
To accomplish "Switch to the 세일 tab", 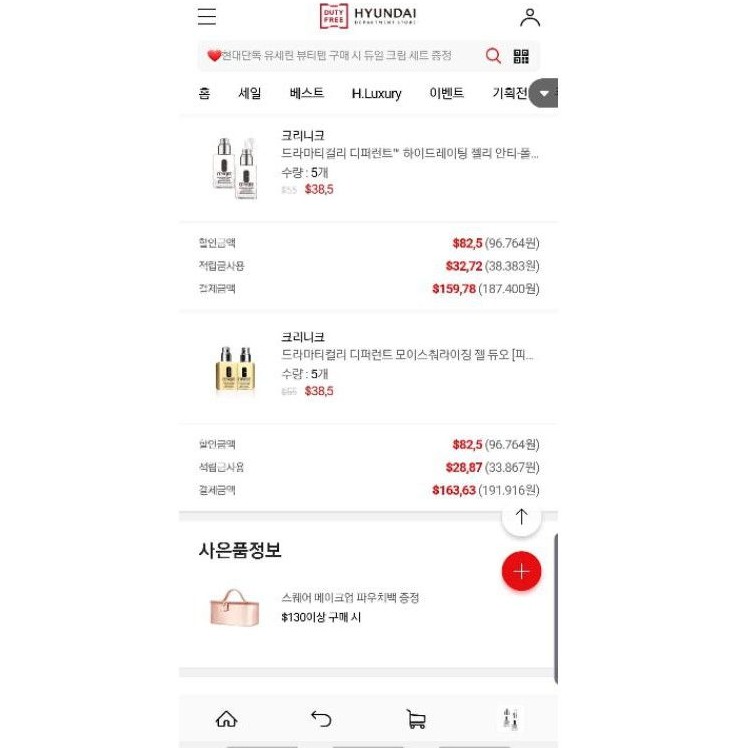I will click(x=250, y=93).
